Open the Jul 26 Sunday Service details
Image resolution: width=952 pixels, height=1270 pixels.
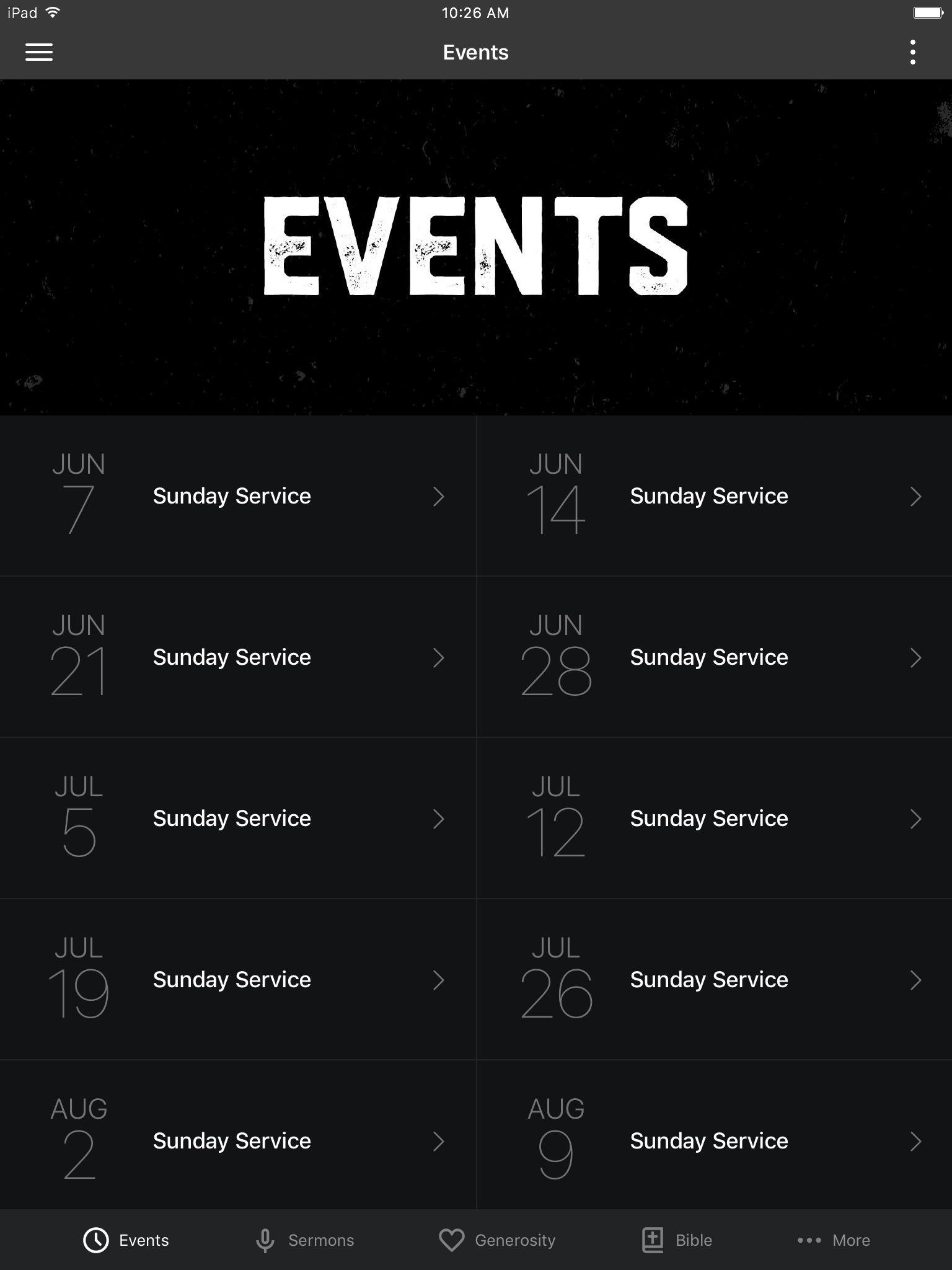point(714,980)
